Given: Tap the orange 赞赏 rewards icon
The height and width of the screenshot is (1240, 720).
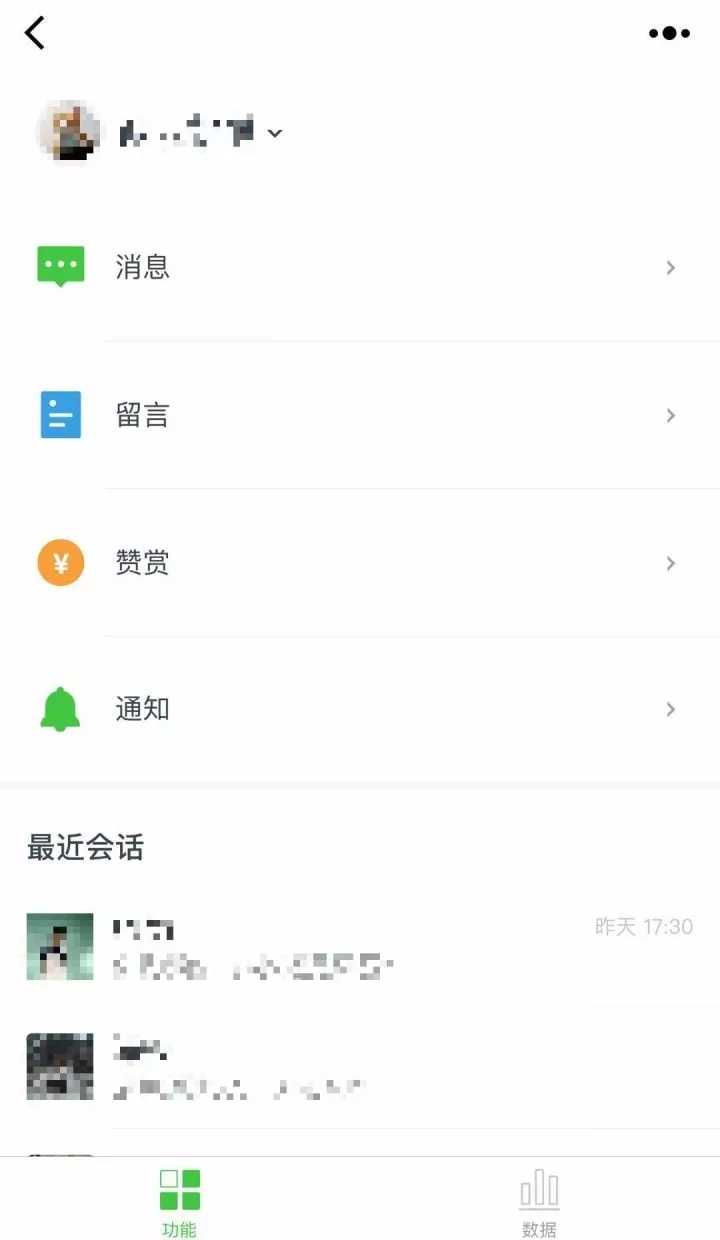Looking at the screenshot, I should coord(60,562).
